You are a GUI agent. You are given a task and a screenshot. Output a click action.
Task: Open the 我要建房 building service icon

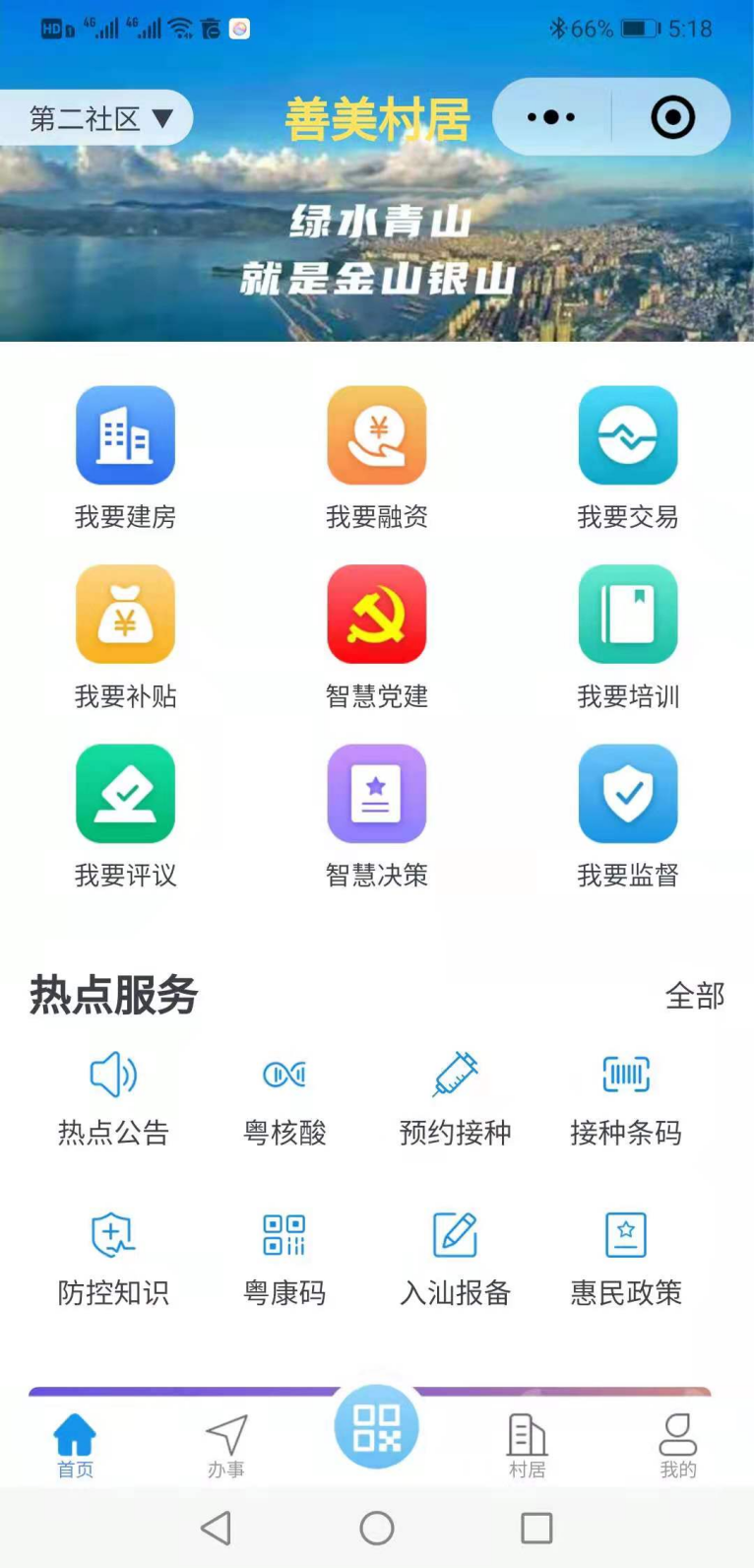pos(125,435)
